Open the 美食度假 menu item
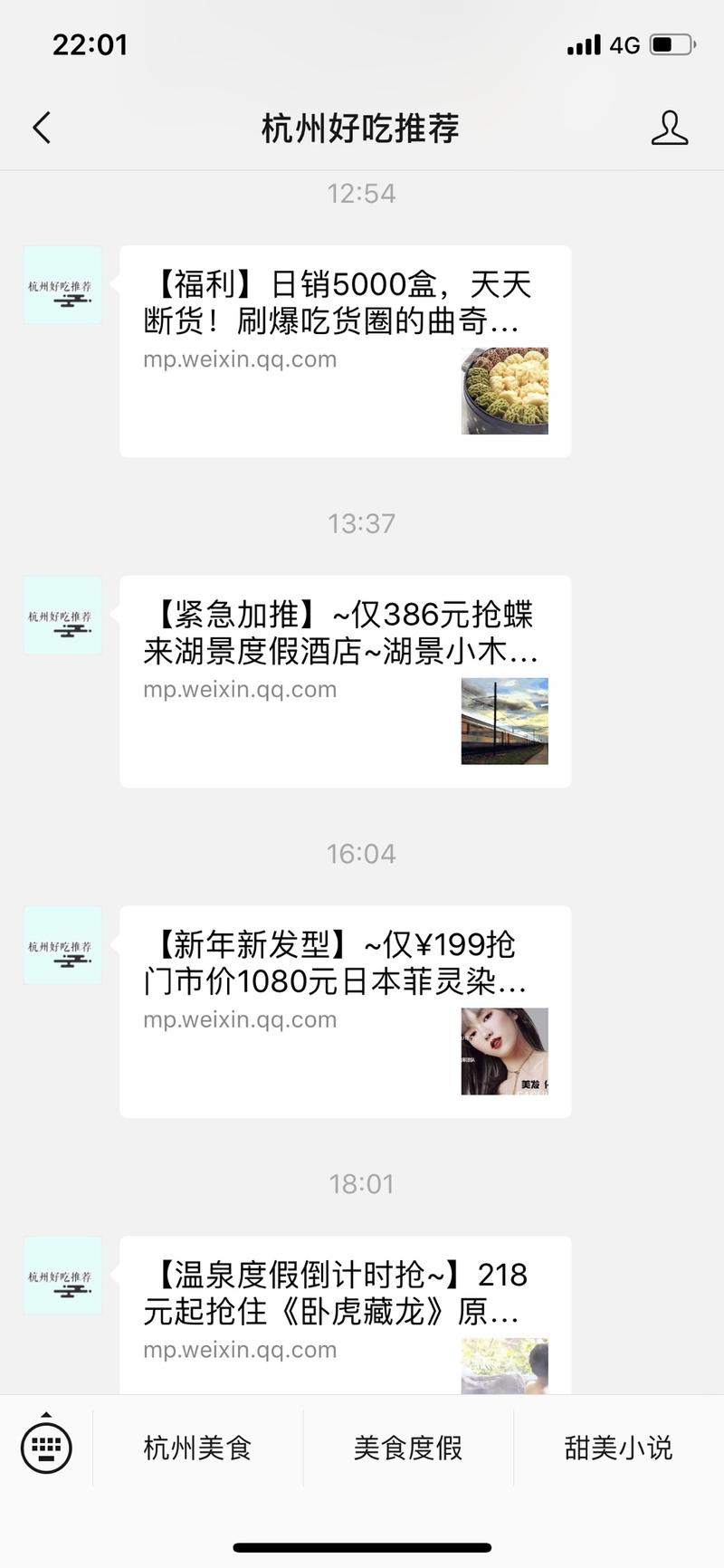724x1568 pixels. click(408, 1447)
